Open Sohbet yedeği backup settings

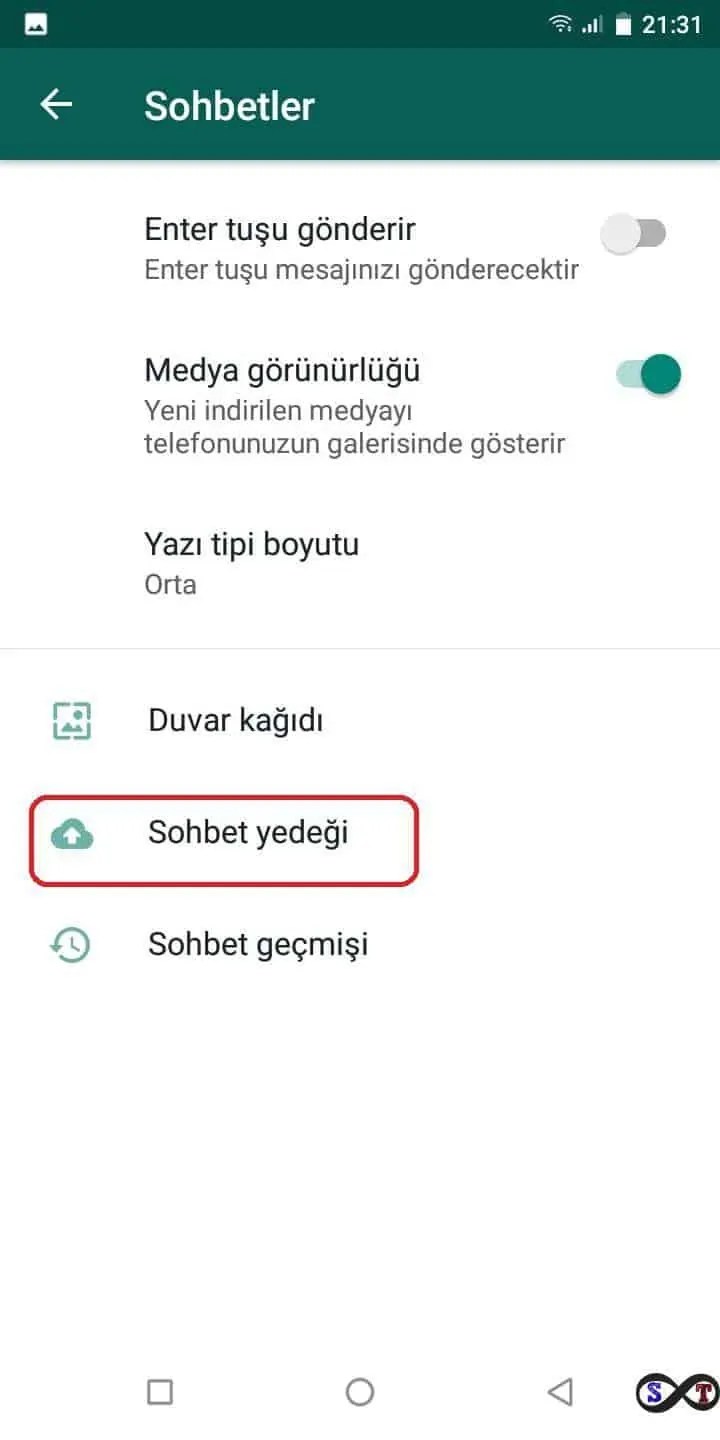coord(248,833)
